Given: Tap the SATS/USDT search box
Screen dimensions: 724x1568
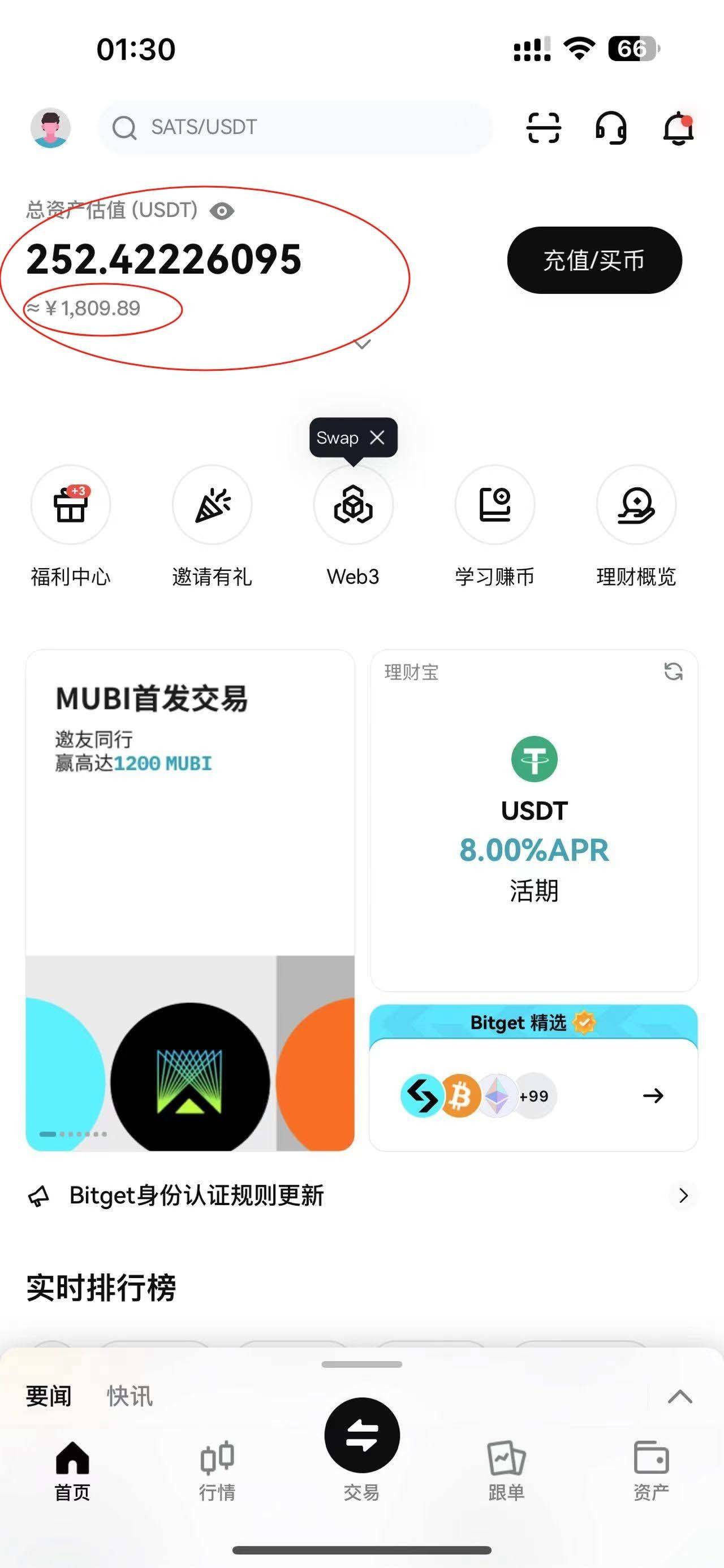Looking at the screenshot, I should tap(295, 128).
